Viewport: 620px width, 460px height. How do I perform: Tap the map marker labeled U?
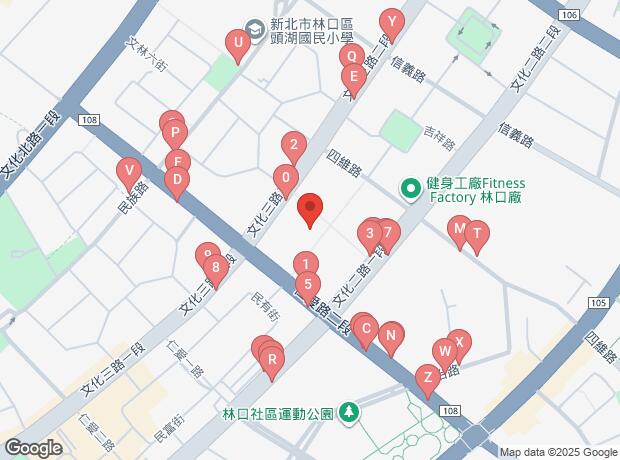(238, 44)
